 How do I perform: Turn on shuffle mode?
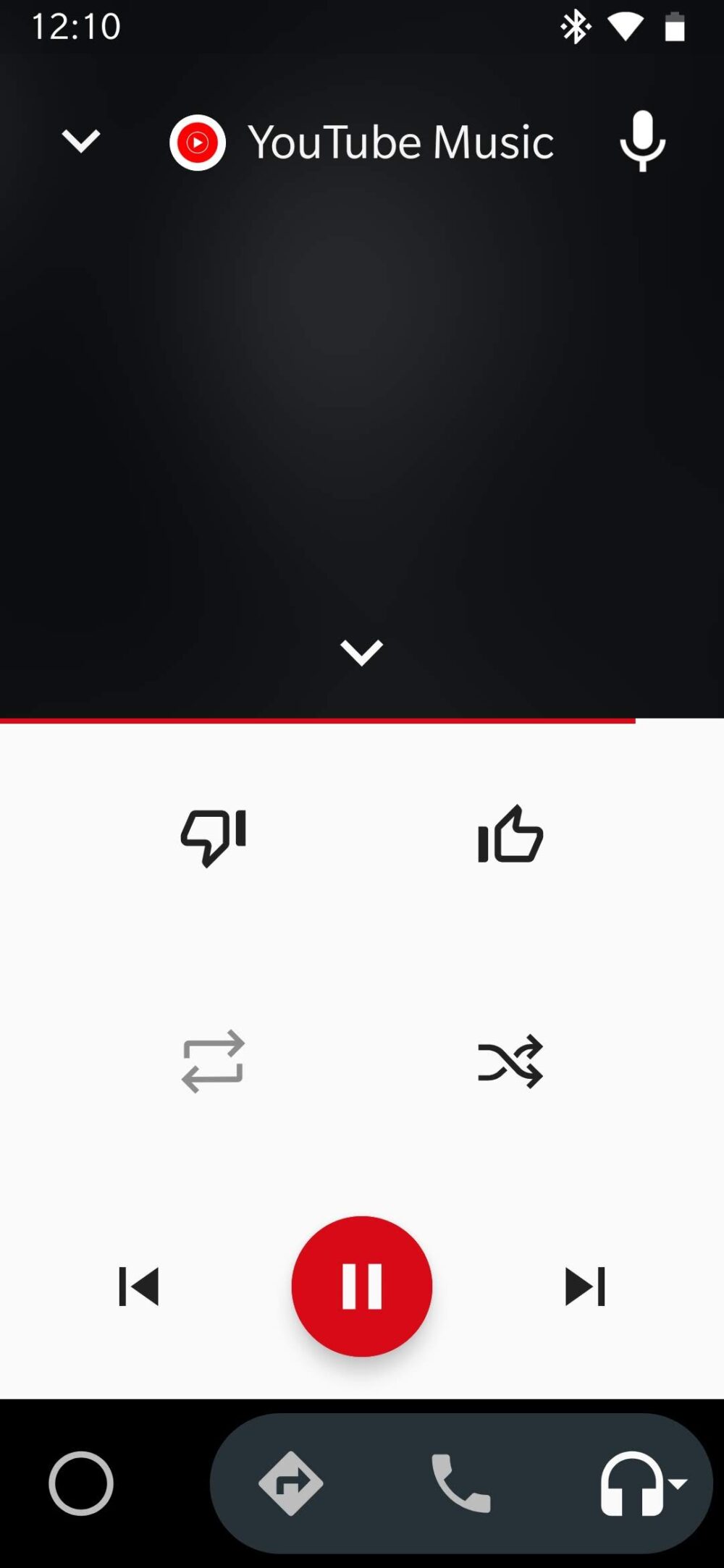pyautogui.click(x=510, y=1061)
